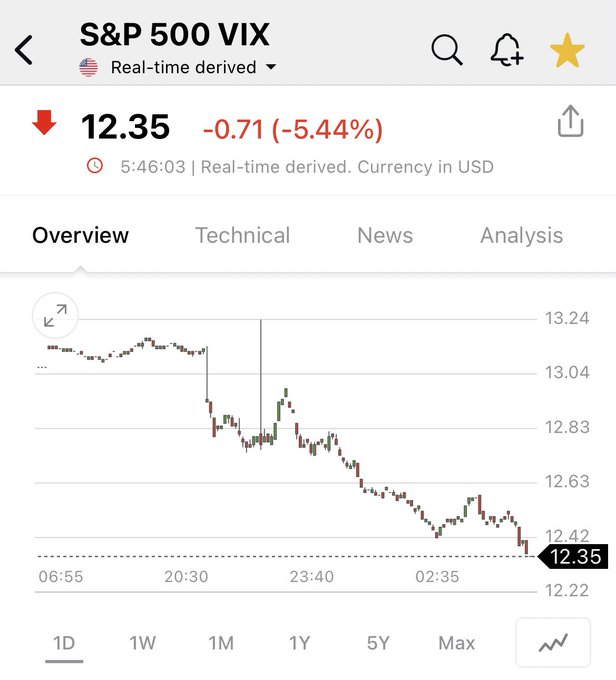Select the 1D time range

click(64, 643)
